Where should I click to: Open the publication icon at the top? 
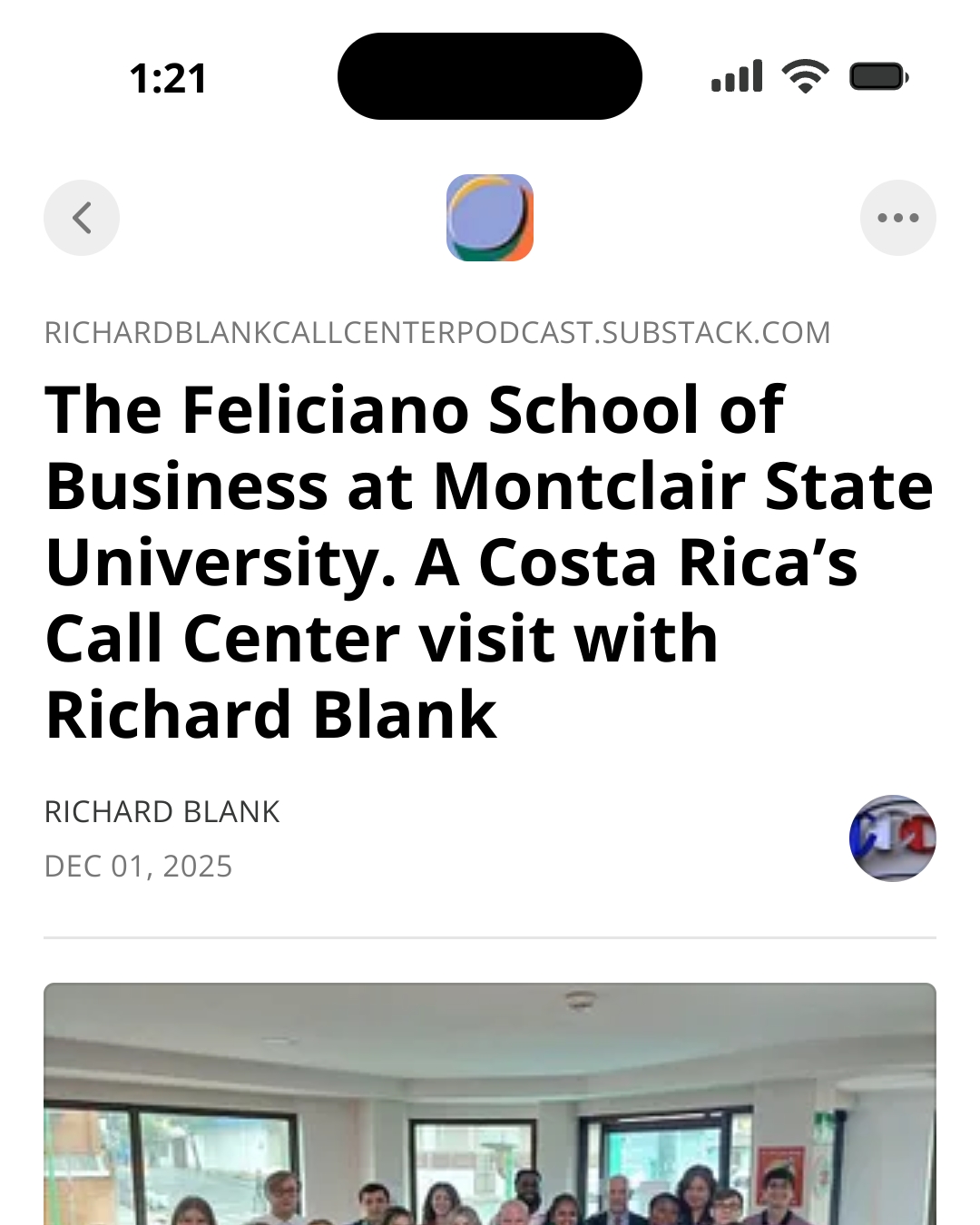click(x=490, y=218)
